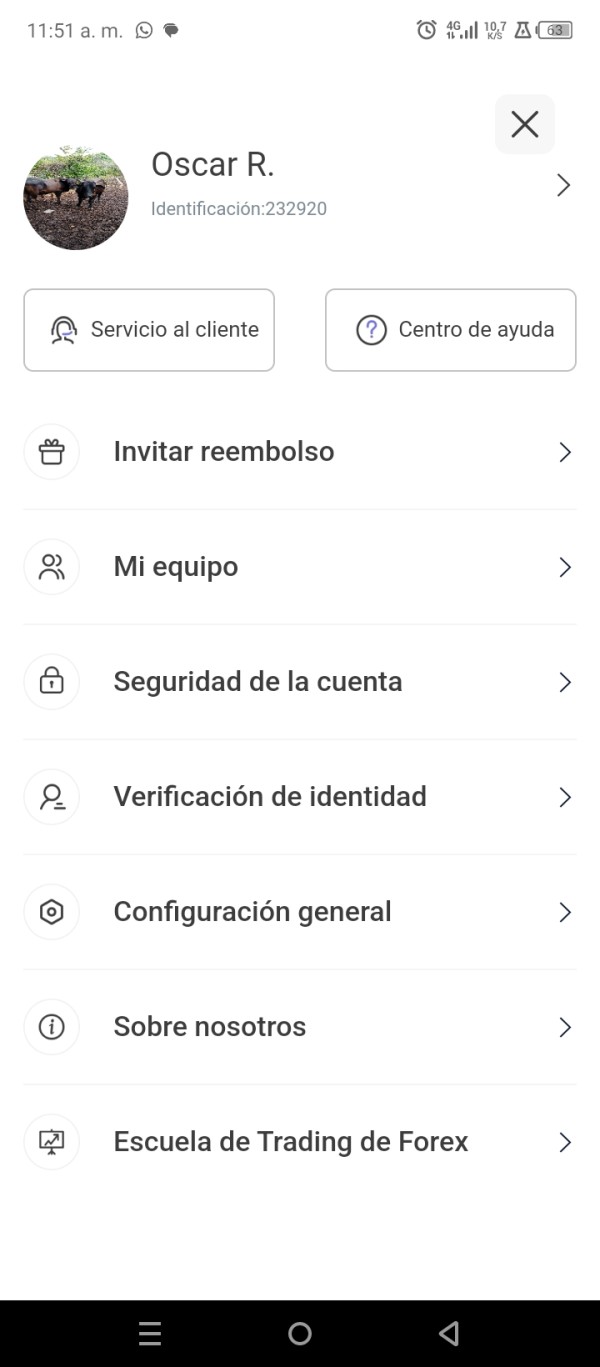Open the Centro de ayuda

pos(450,330)
